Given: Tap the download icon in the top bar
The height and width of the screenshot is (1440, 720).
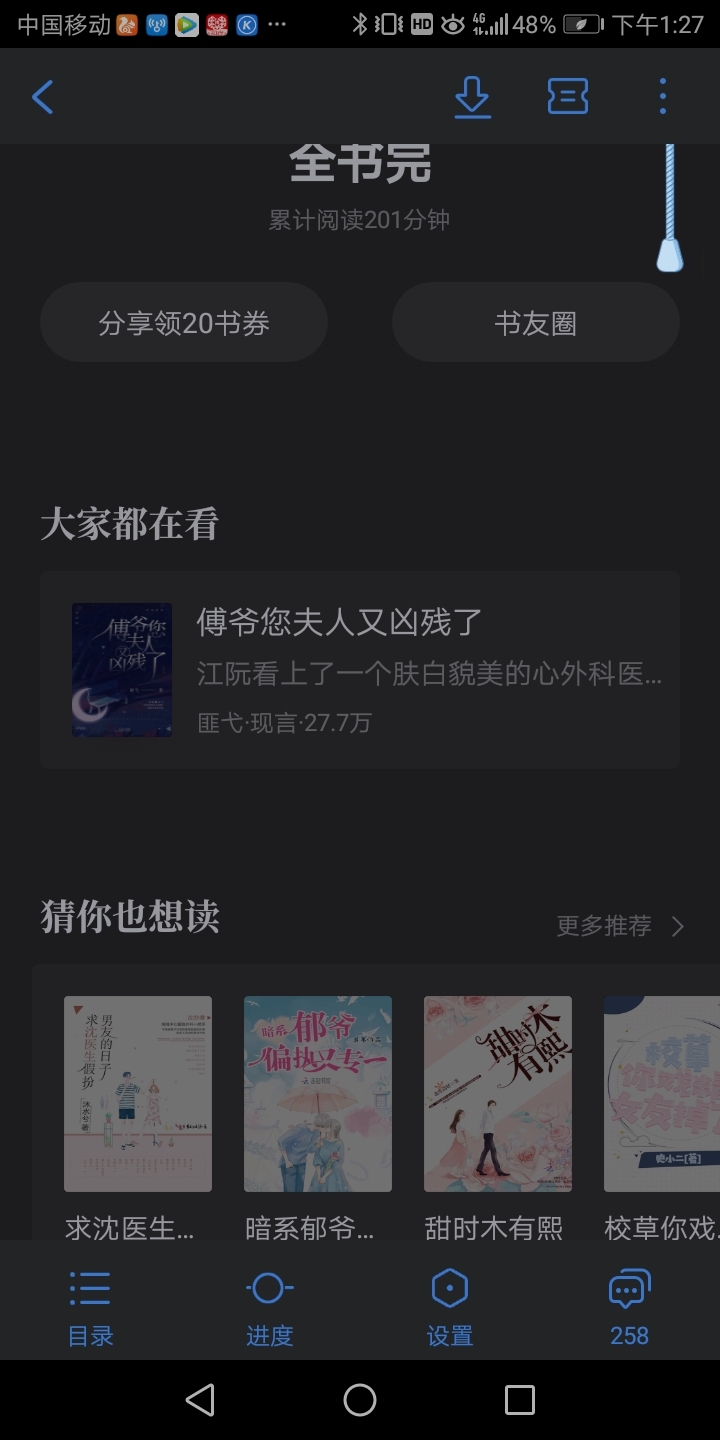Looking at the screenshot, I should coord(472,97).
